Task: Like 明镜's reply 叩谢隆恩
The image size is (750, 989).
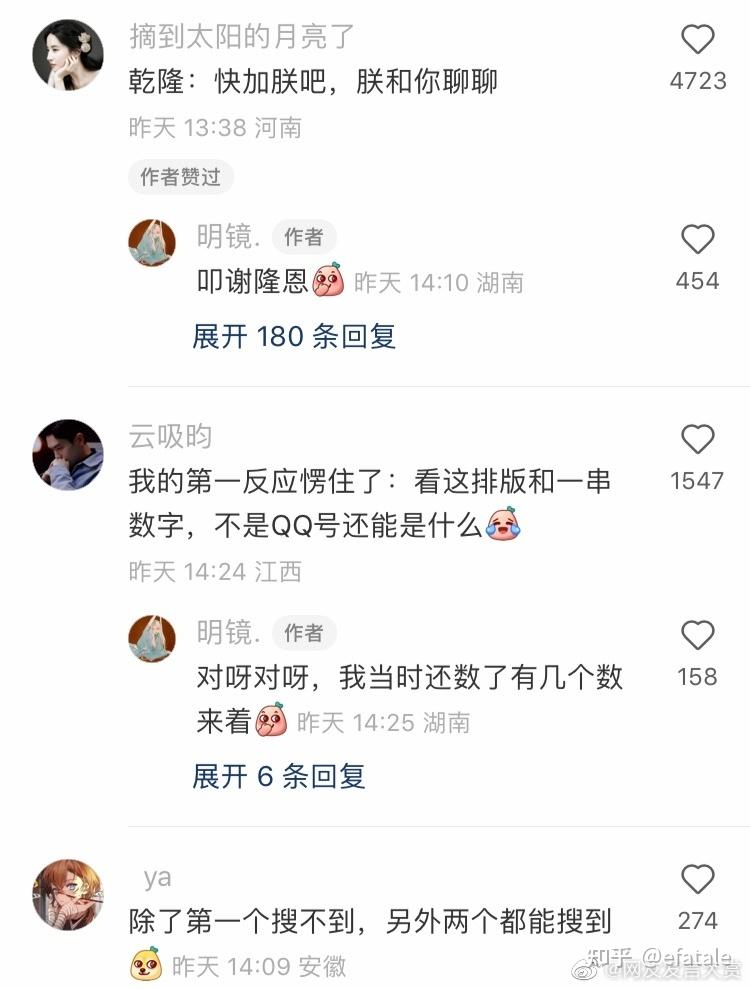Action: click(x=697, y=240)
